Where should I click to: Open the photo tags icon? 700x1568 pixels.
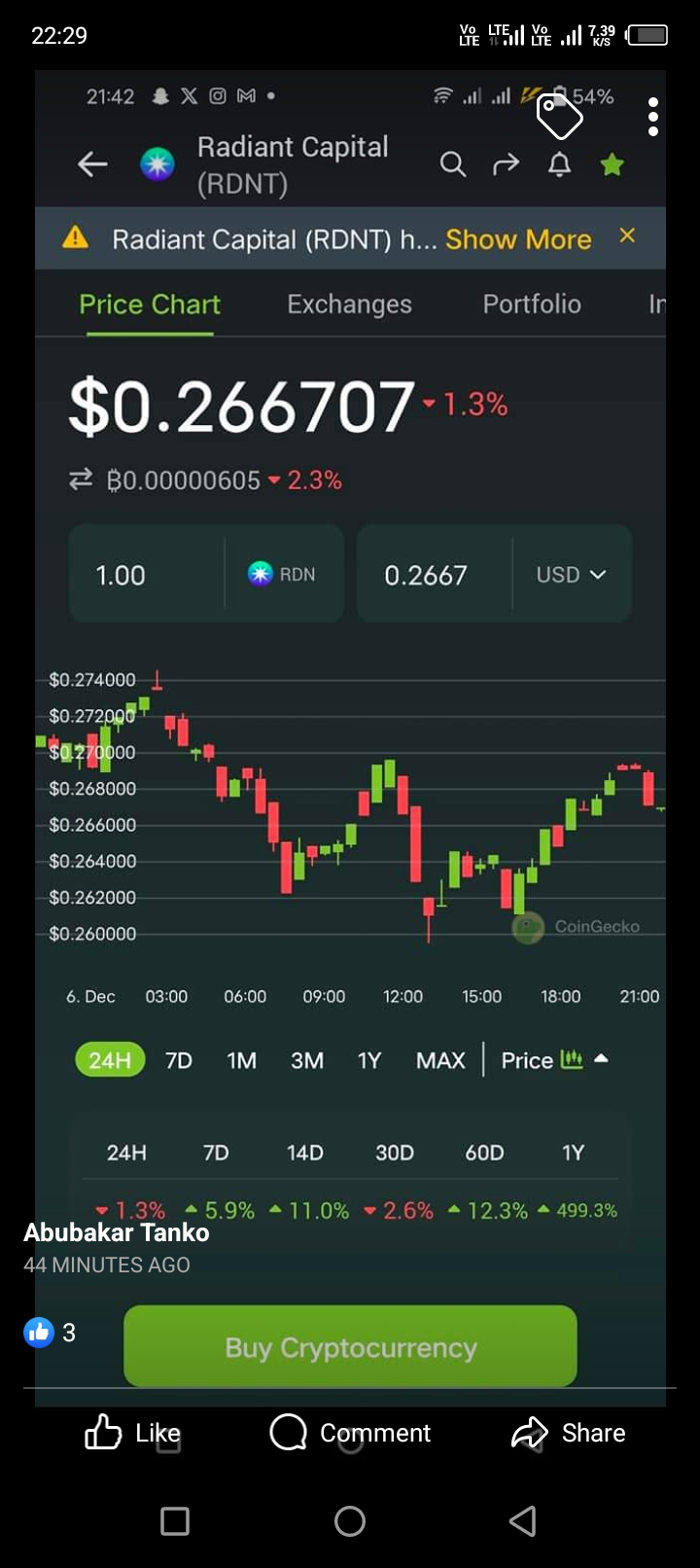(559, 118)
